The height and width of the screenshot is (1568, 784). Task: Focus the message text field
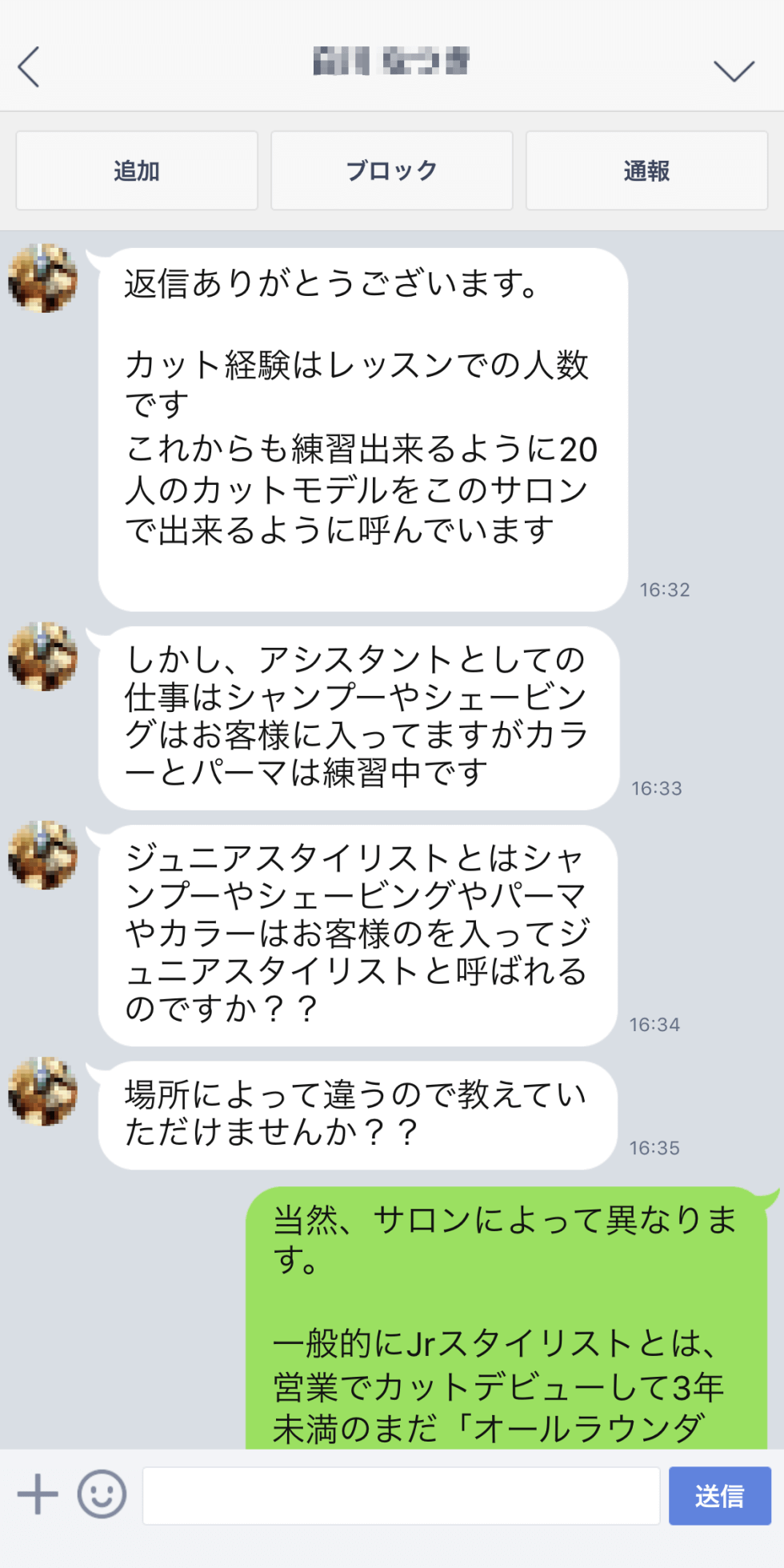click(x=401, y=1495)
